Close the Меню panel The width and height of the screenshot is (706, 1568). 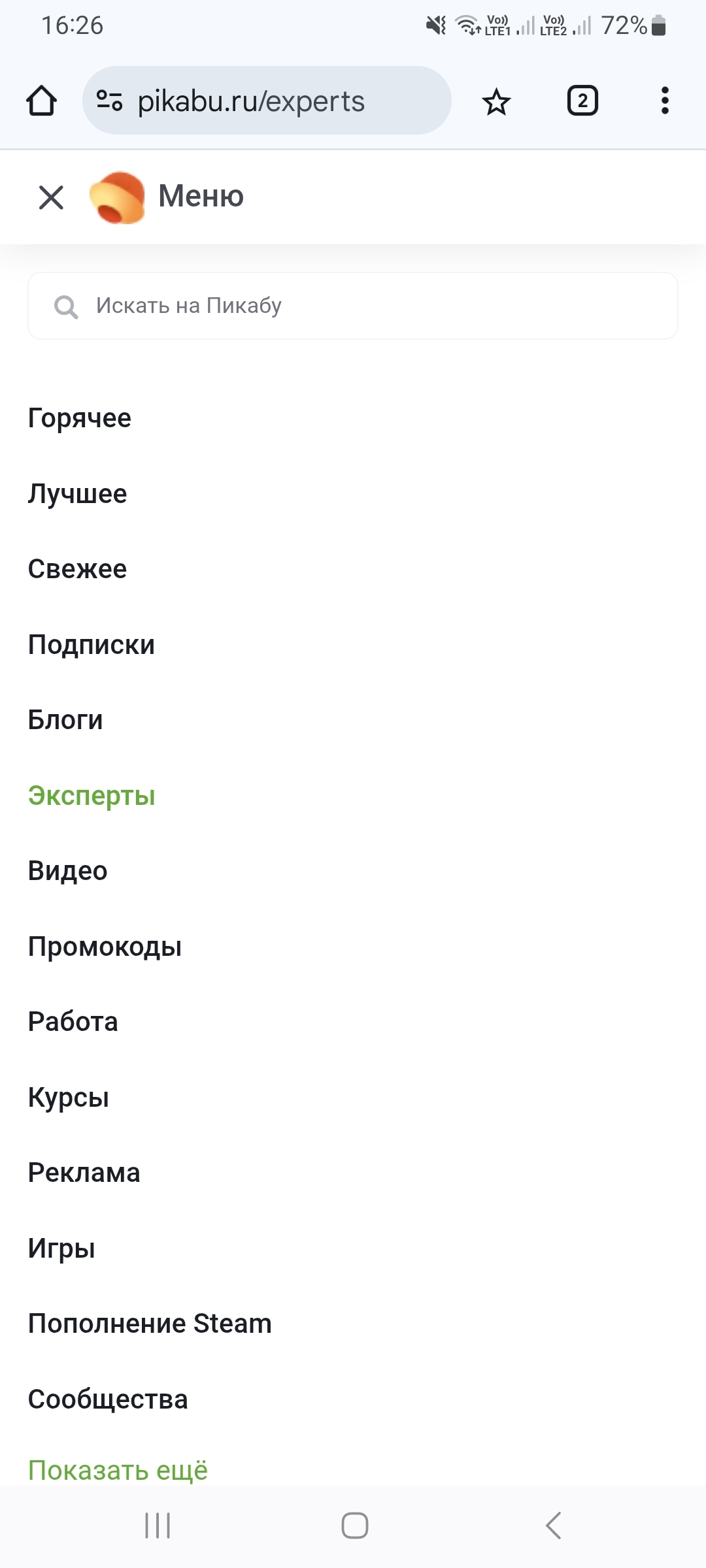(x=51, y=197)
